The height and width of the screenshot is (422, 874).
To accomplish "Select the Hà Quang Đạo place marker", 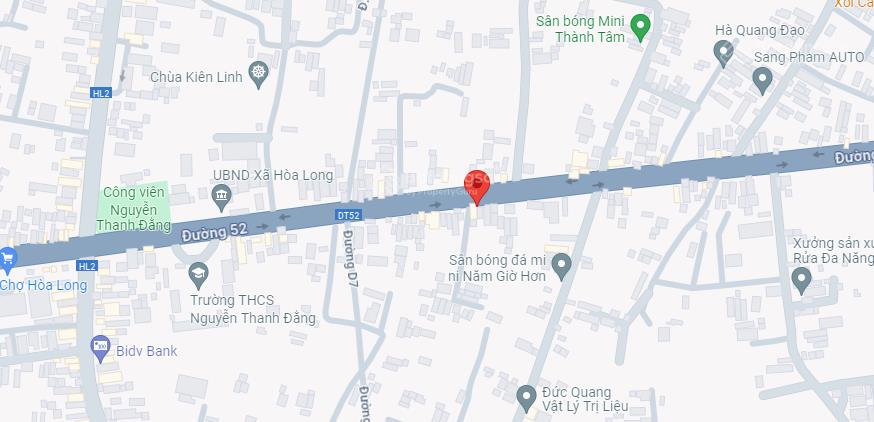I will point(724,52).
